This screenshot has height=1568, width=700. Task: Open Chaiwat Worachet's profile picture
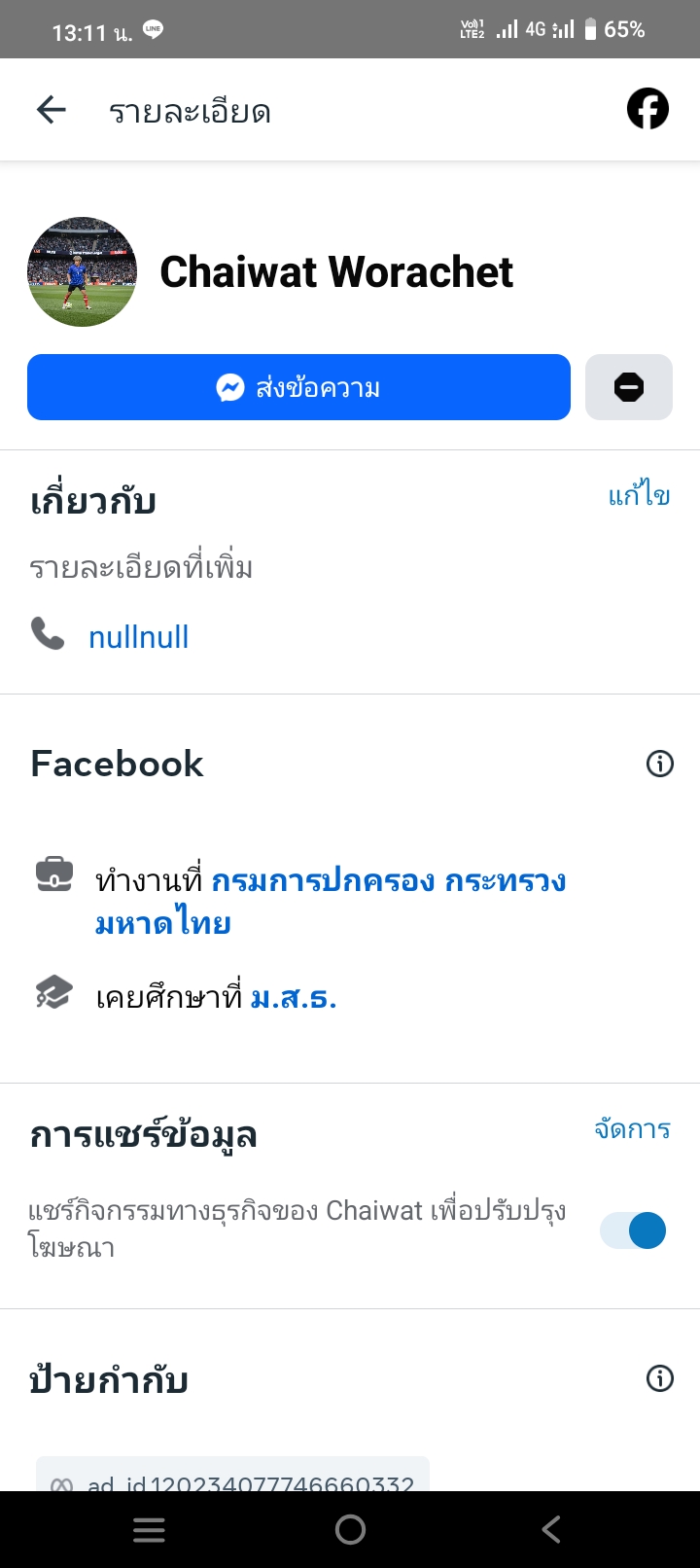83,271
